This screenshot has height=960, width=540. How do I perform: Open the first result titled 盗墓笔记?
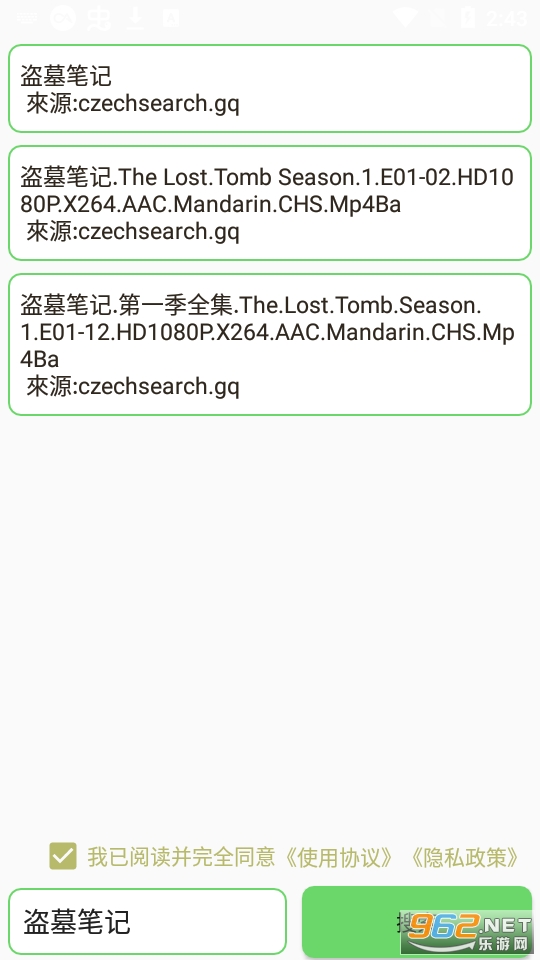tap(269, 88)
